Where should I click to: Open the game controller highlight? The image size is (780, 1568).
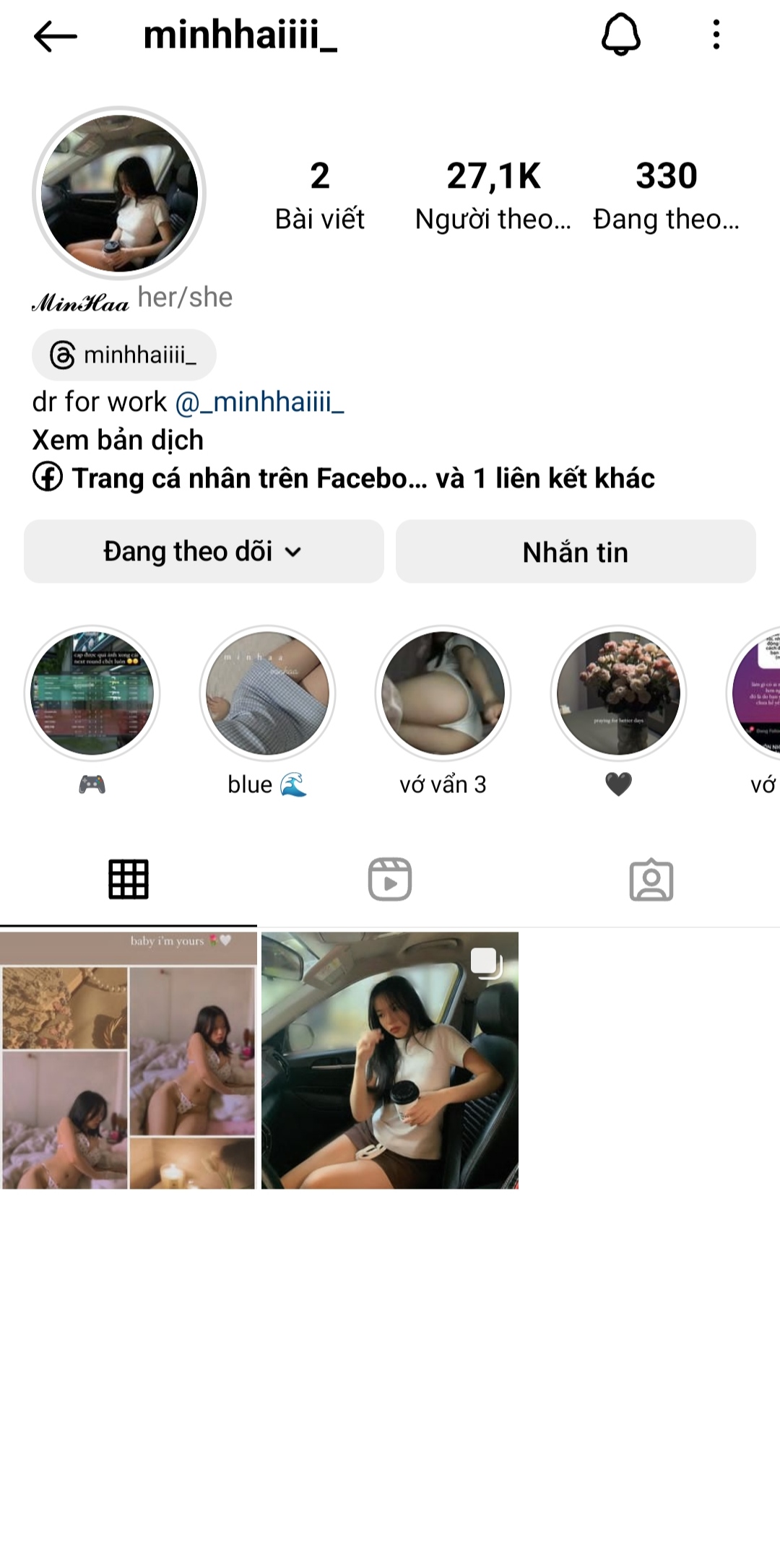(x=92, y=693)
